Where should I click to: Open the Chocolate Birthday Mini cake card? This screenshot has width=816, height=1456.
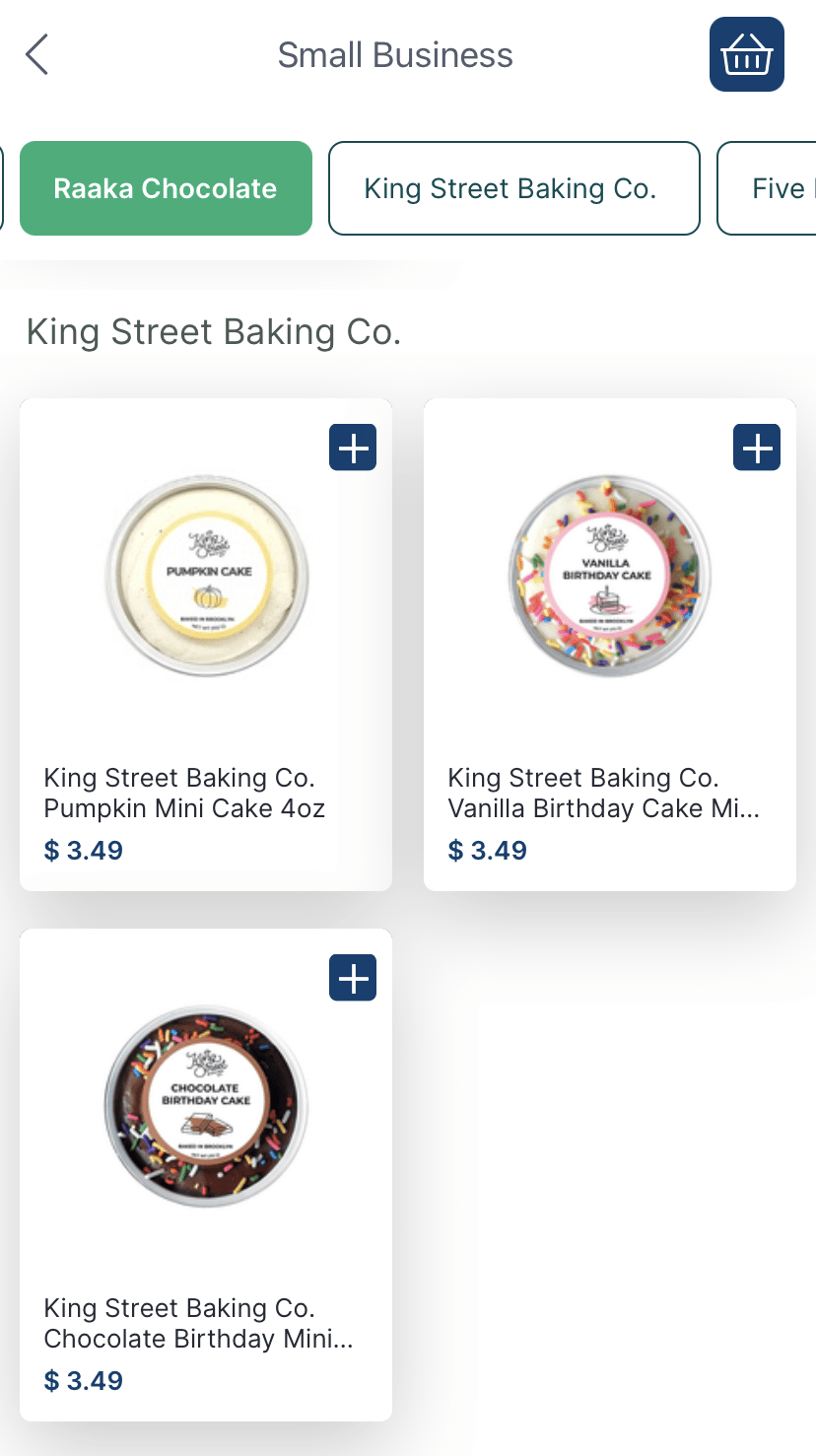tap(206, 1175)
